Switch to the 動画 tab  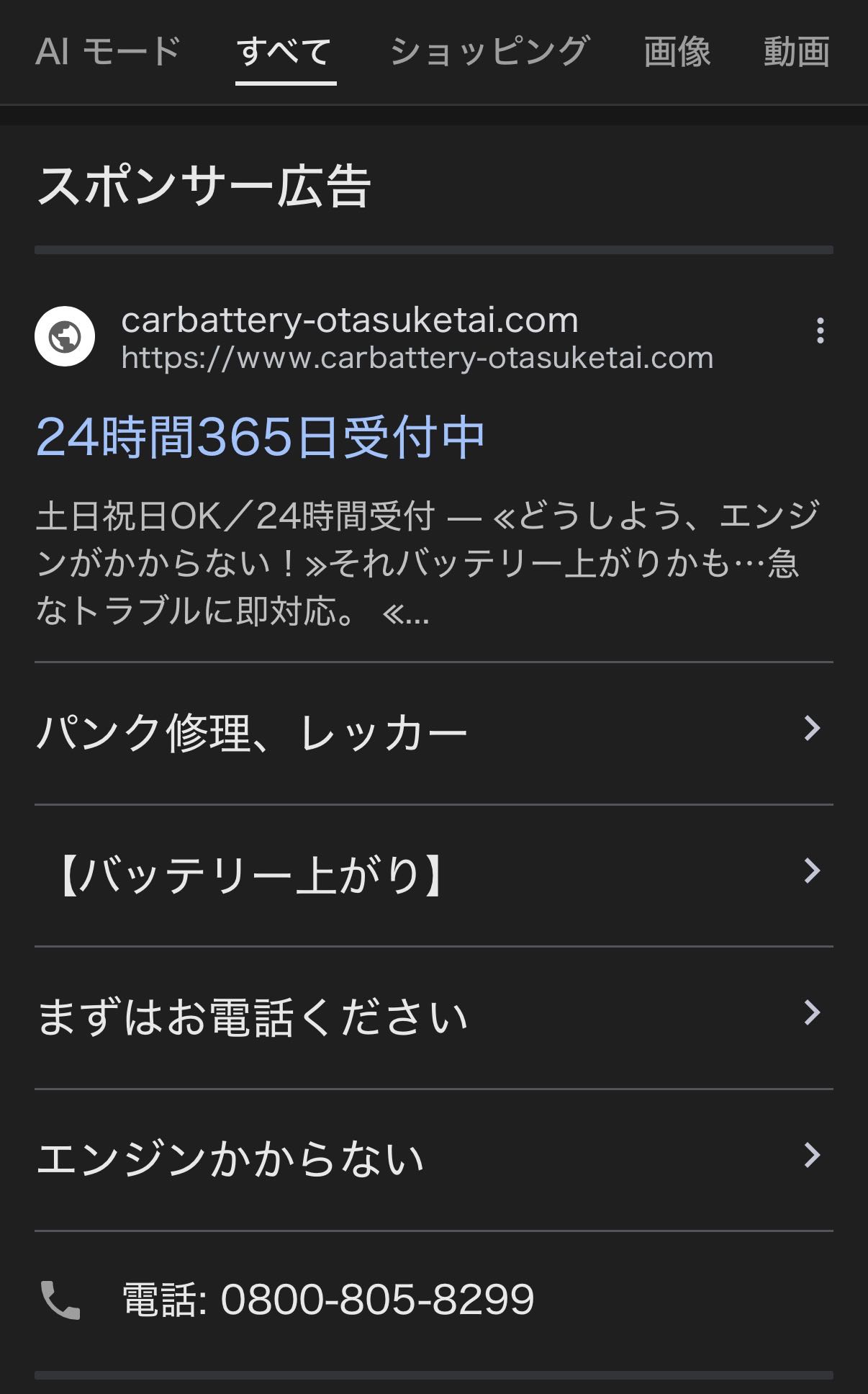(796, 52)
